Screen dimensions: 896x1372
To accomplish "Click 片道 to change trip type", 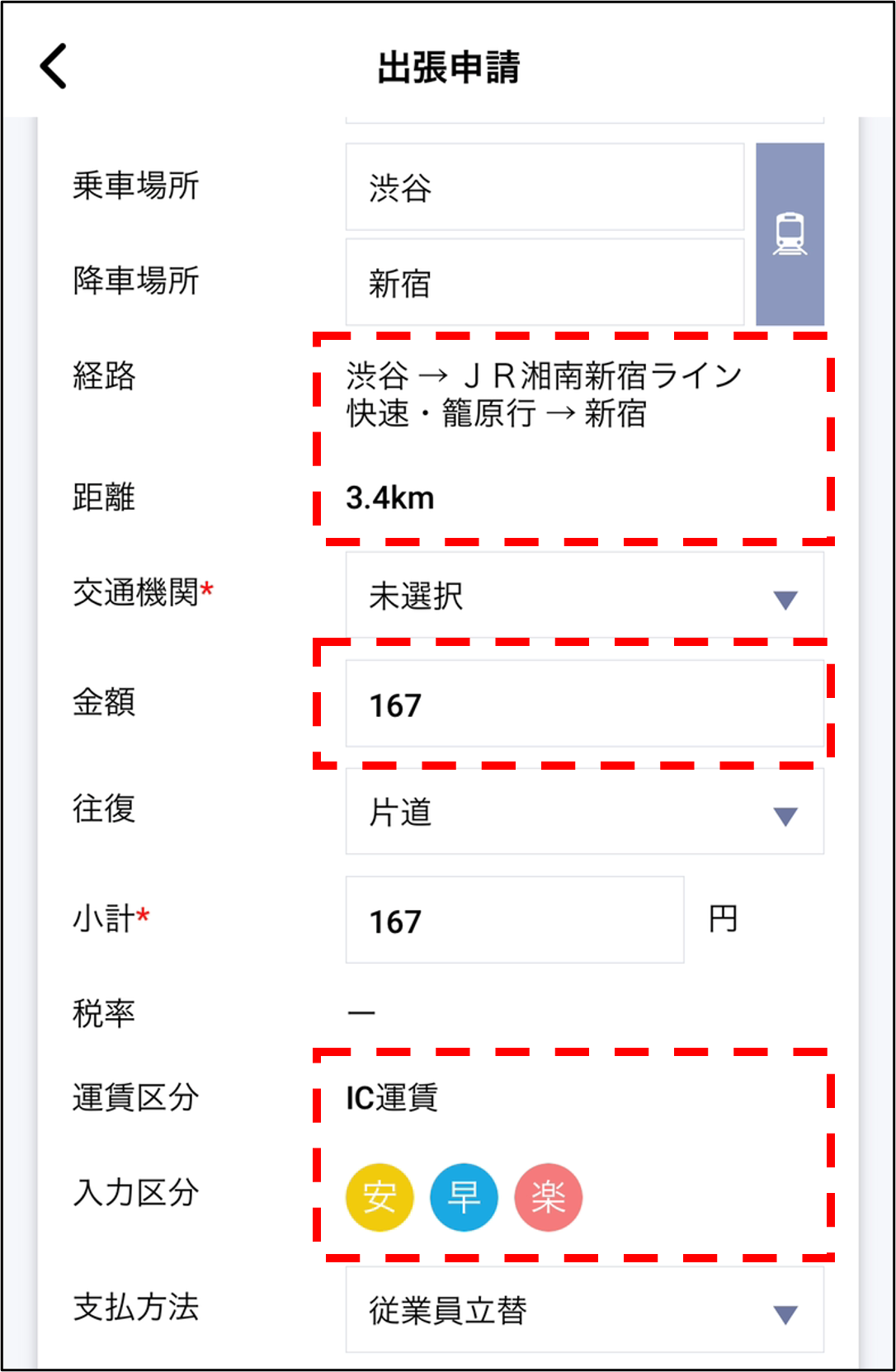I will [398, 812].
